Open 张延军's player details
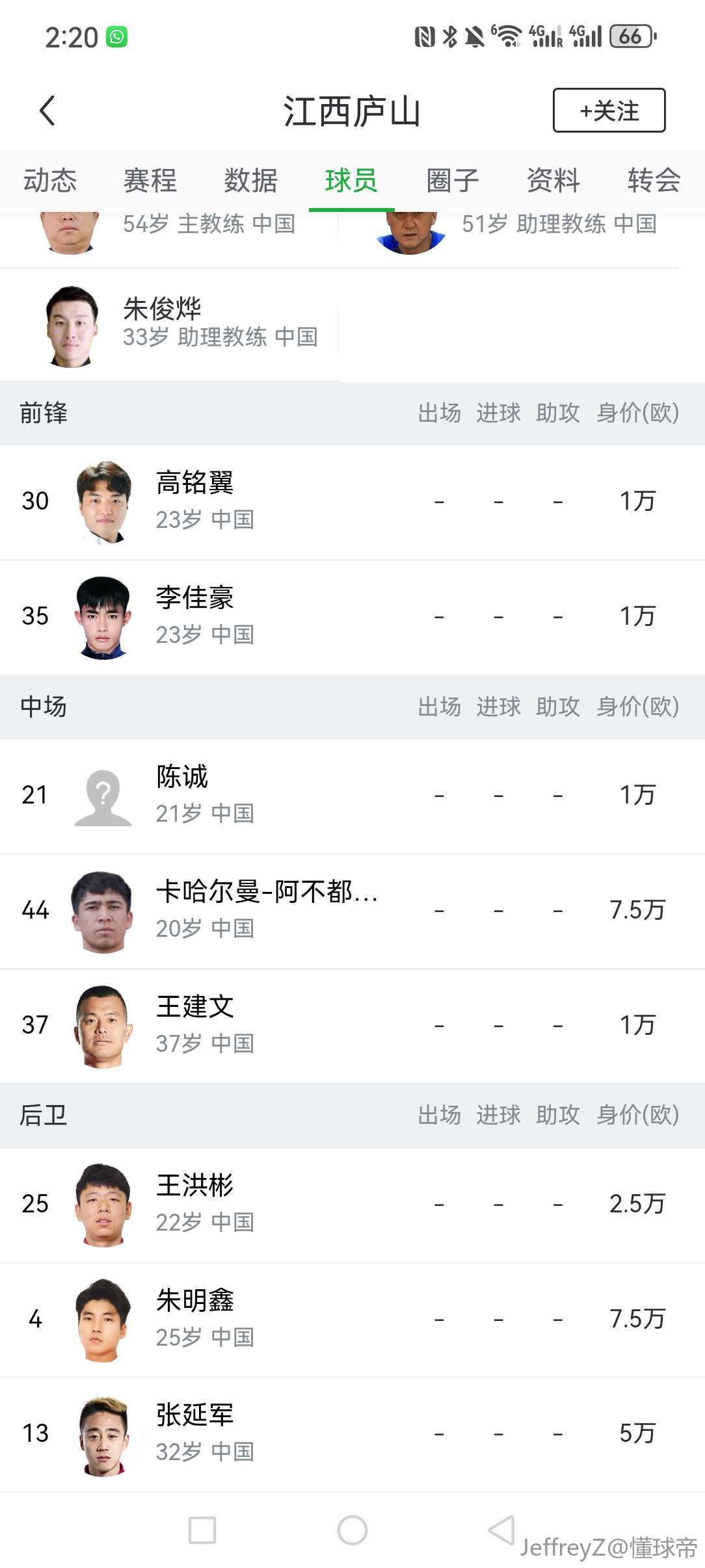 point(352,1434)
